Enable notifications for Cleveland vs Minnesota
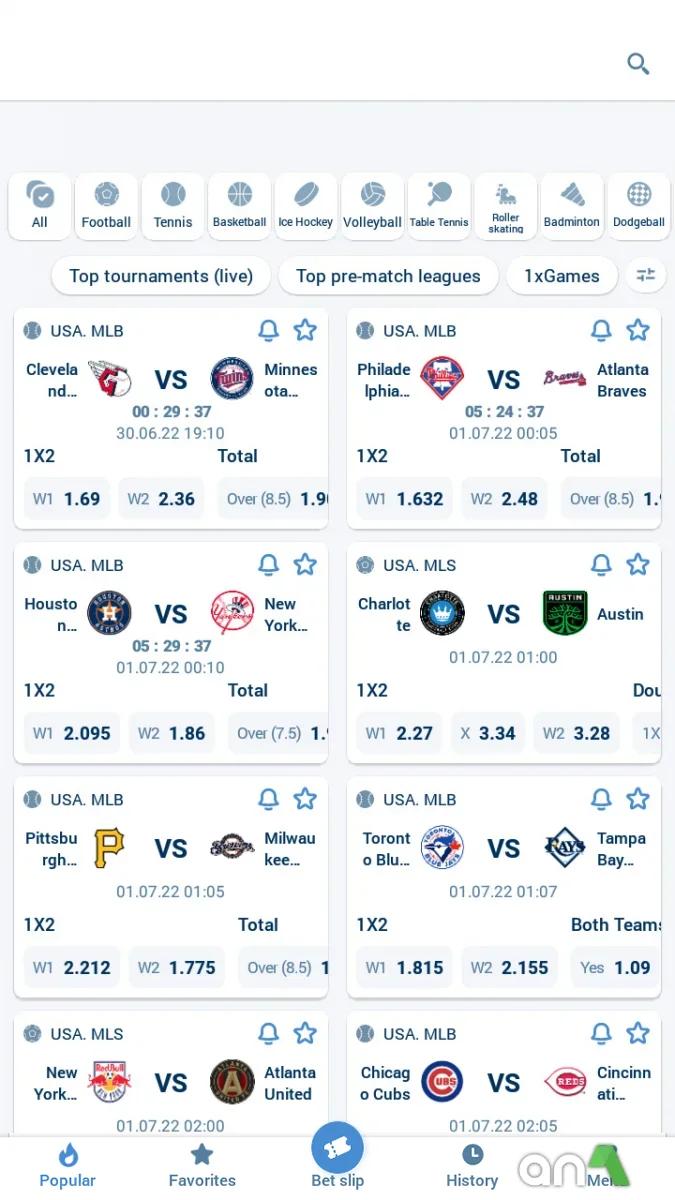Image resolution: width=675 pixels, height=1200 pixels. click(268, 331)
